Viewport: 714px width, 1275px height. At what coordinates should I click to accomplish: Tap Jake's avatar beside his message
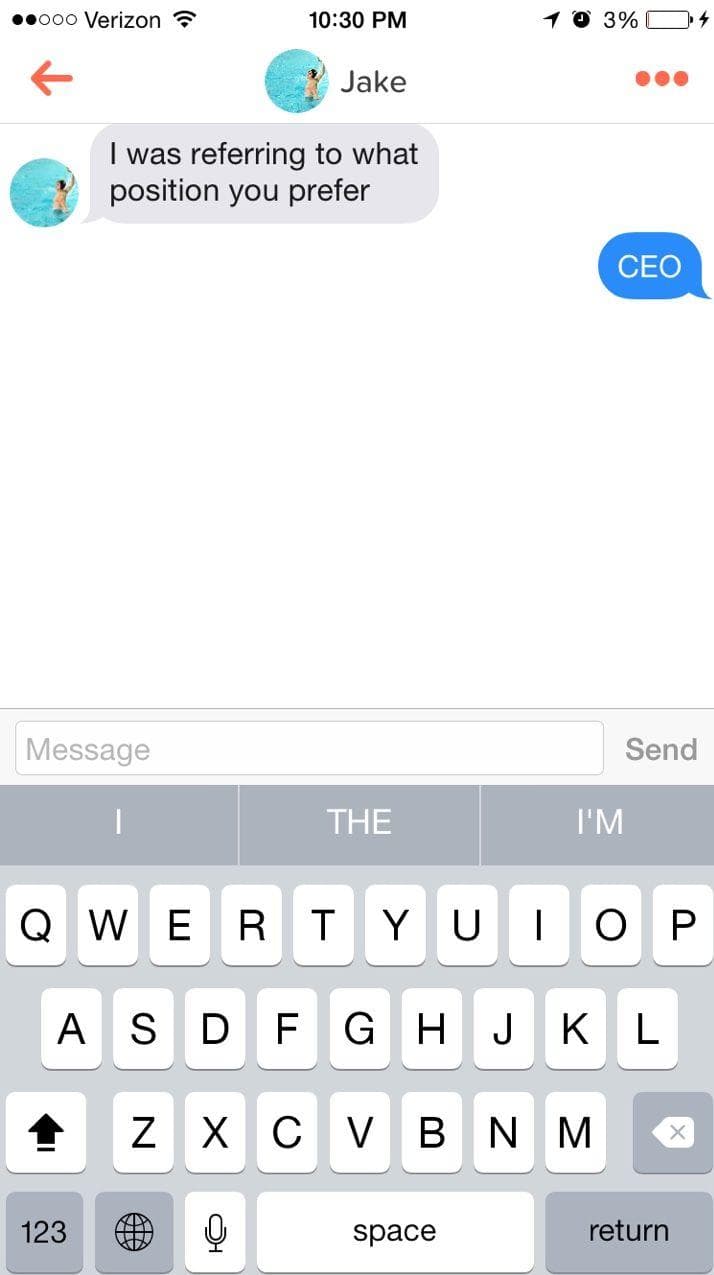44,192
